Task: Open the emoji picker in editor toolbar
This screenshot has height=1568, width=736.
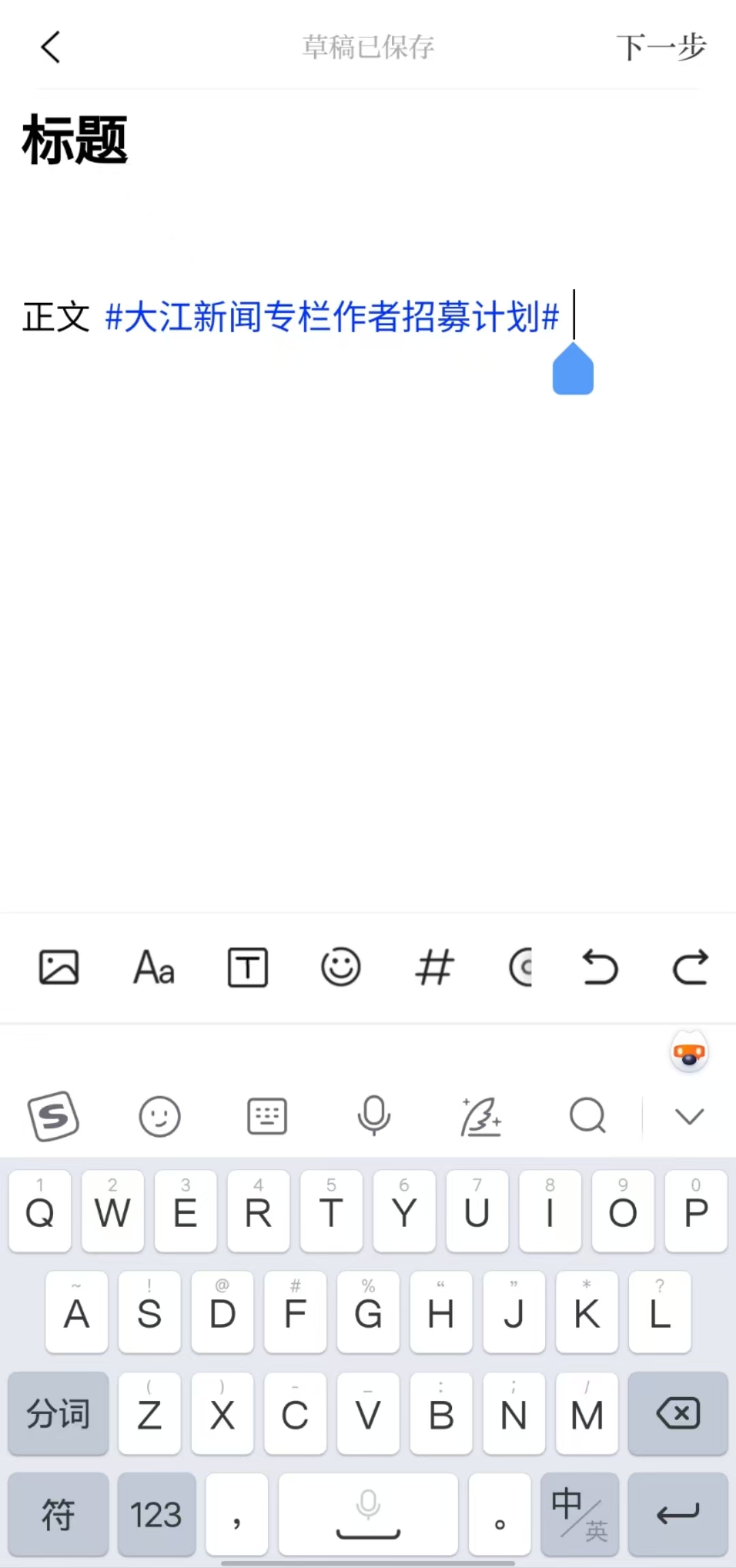Action: point(341,967)
